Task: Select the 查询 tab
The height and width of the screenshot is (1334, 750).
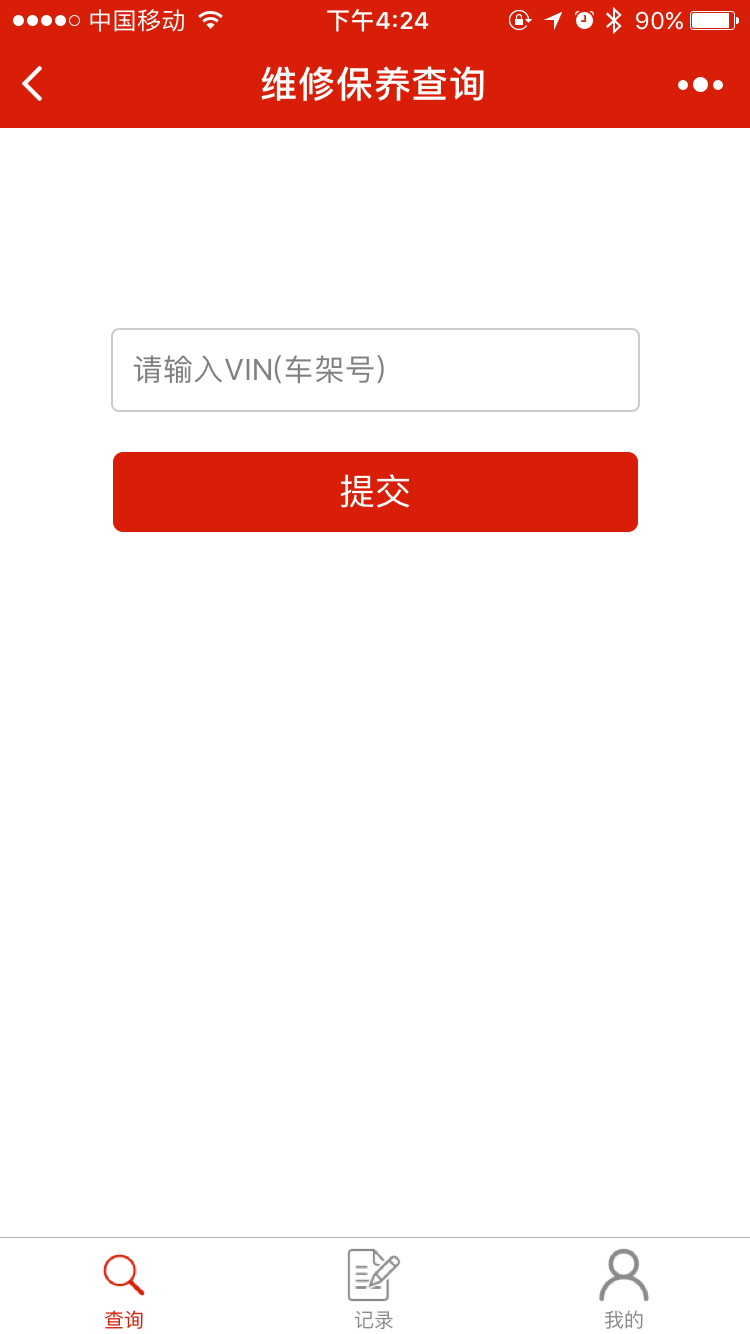Action: [x=124, y=1290]
